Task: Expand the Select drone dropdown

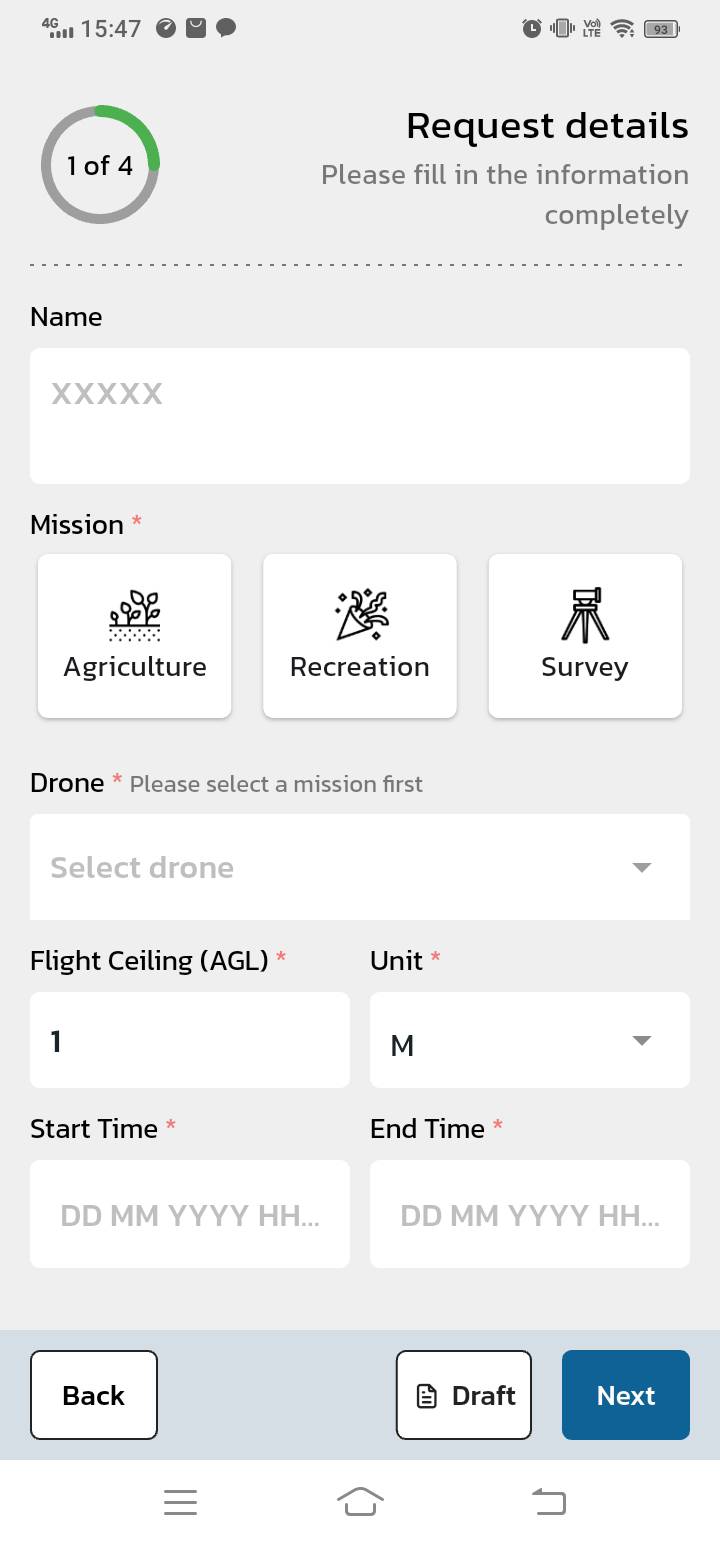Action: point(360,867)
